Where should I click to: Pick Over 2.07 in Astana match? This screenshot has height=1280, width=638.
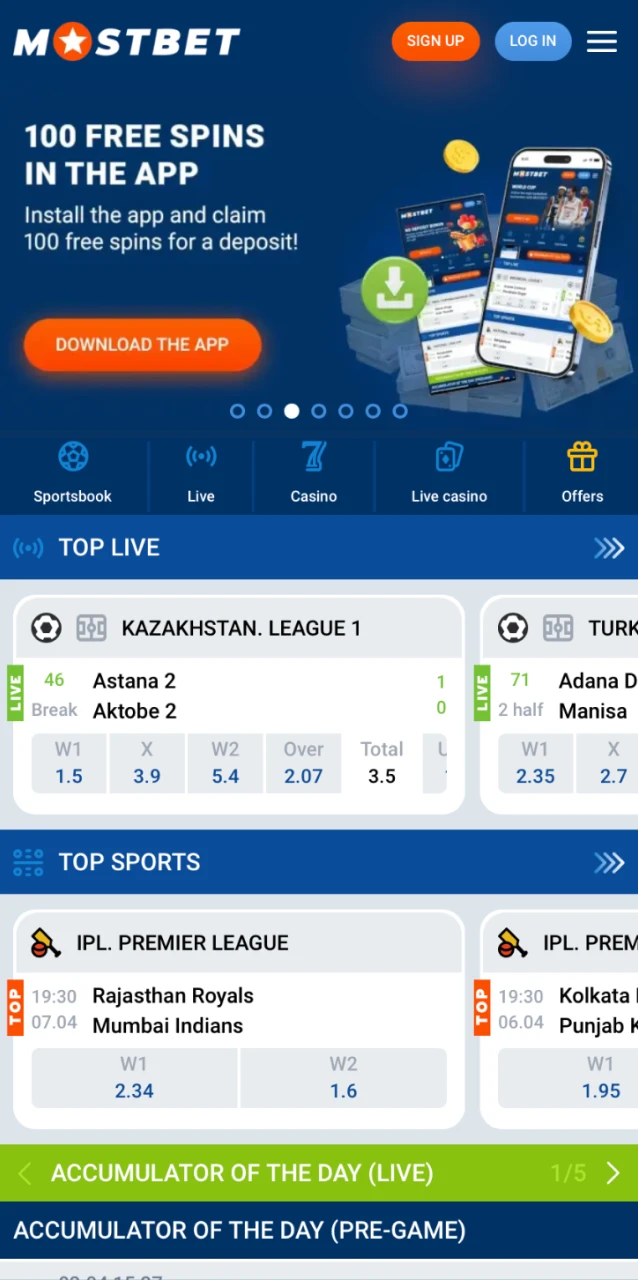point(303,764)
